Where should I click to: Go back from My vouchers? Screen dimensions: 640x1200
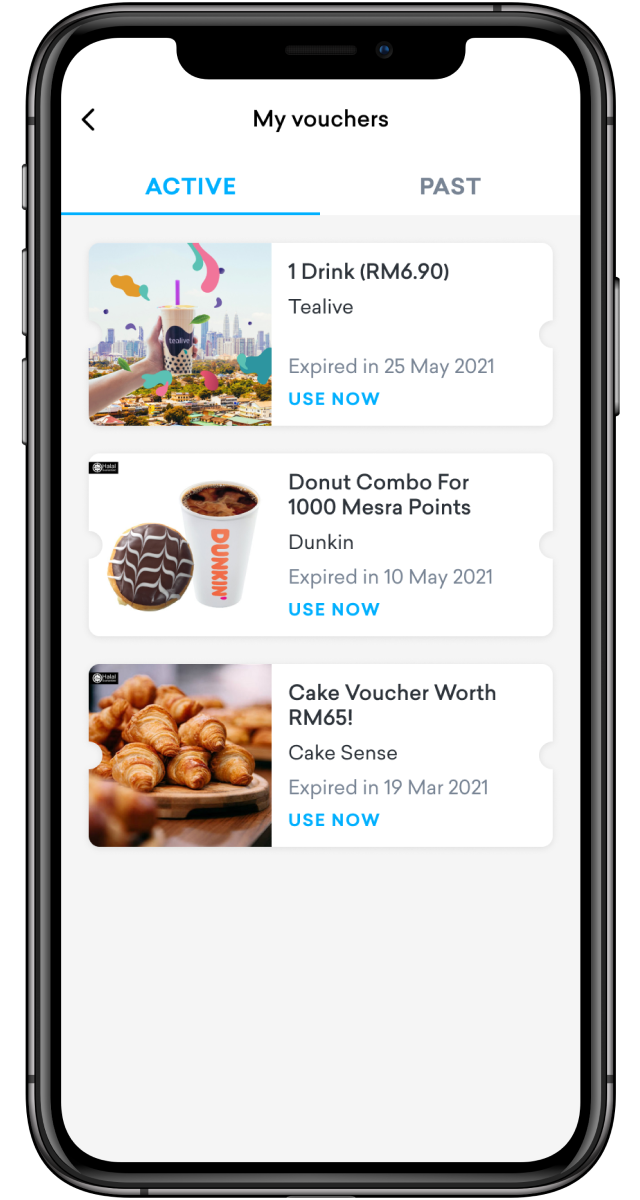[x=88, y=120]
